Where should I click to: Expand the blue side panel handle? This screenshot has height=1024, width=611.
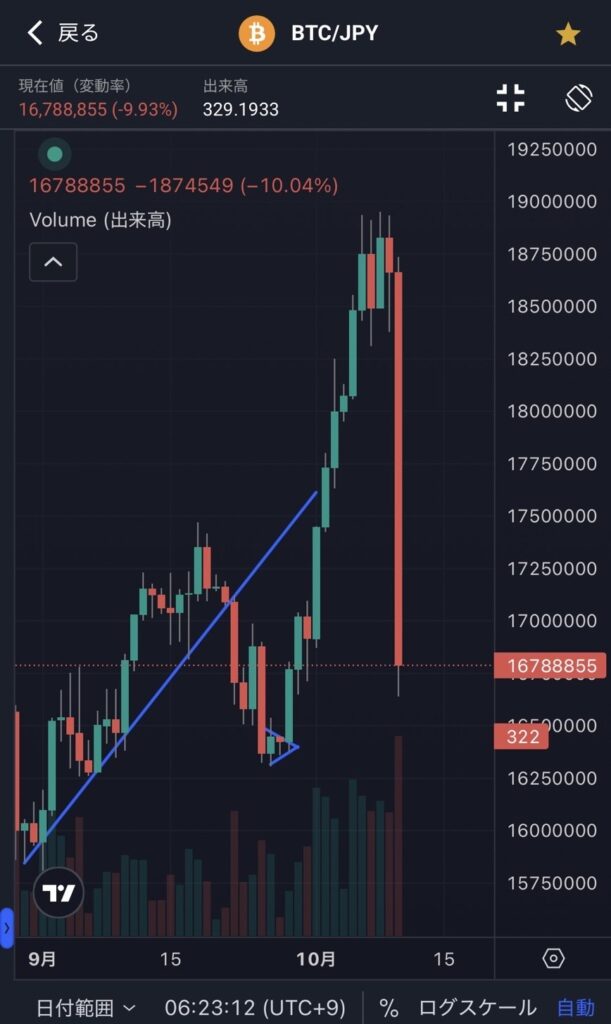coord(7,929)
